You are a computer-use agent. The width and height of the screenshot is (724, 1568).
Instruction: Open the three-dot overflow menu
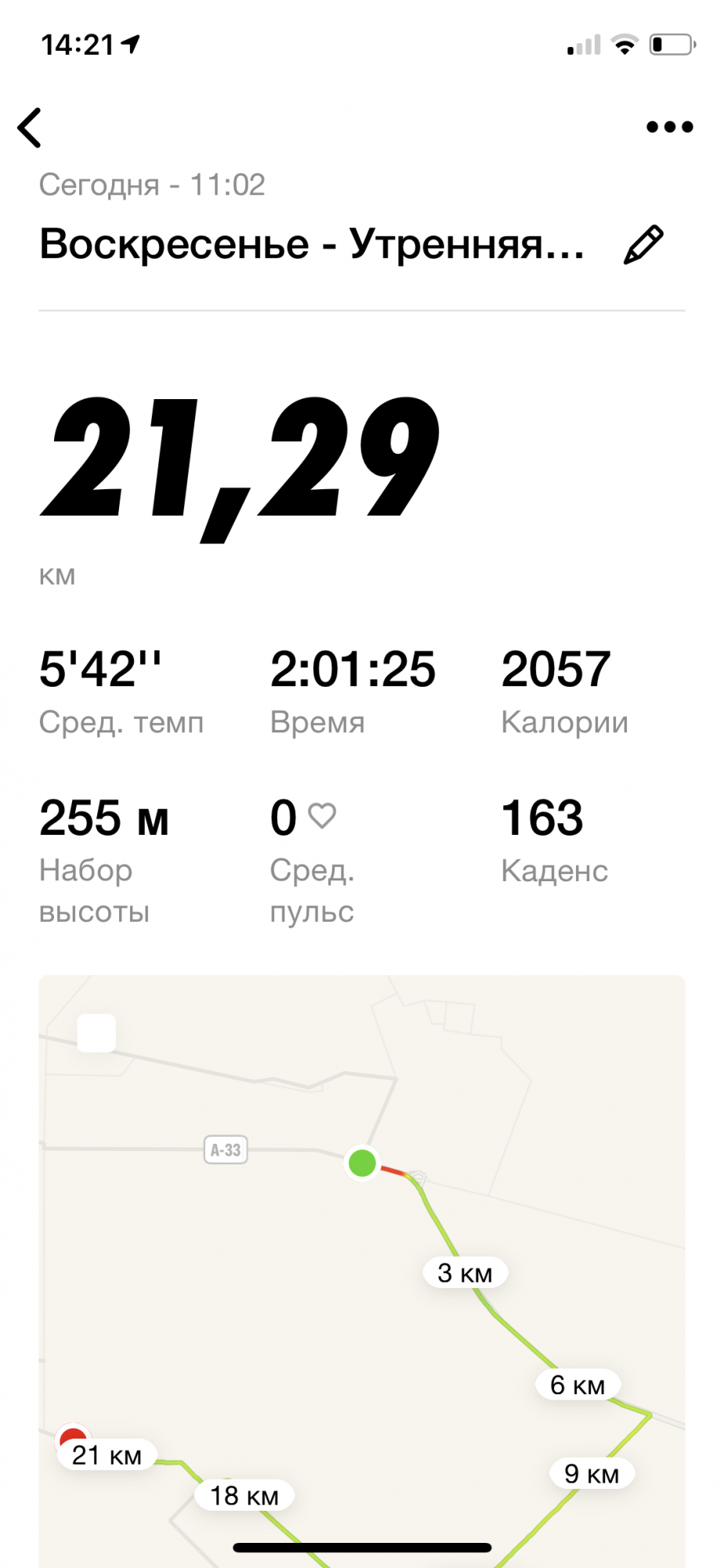[x=669, y=127]
